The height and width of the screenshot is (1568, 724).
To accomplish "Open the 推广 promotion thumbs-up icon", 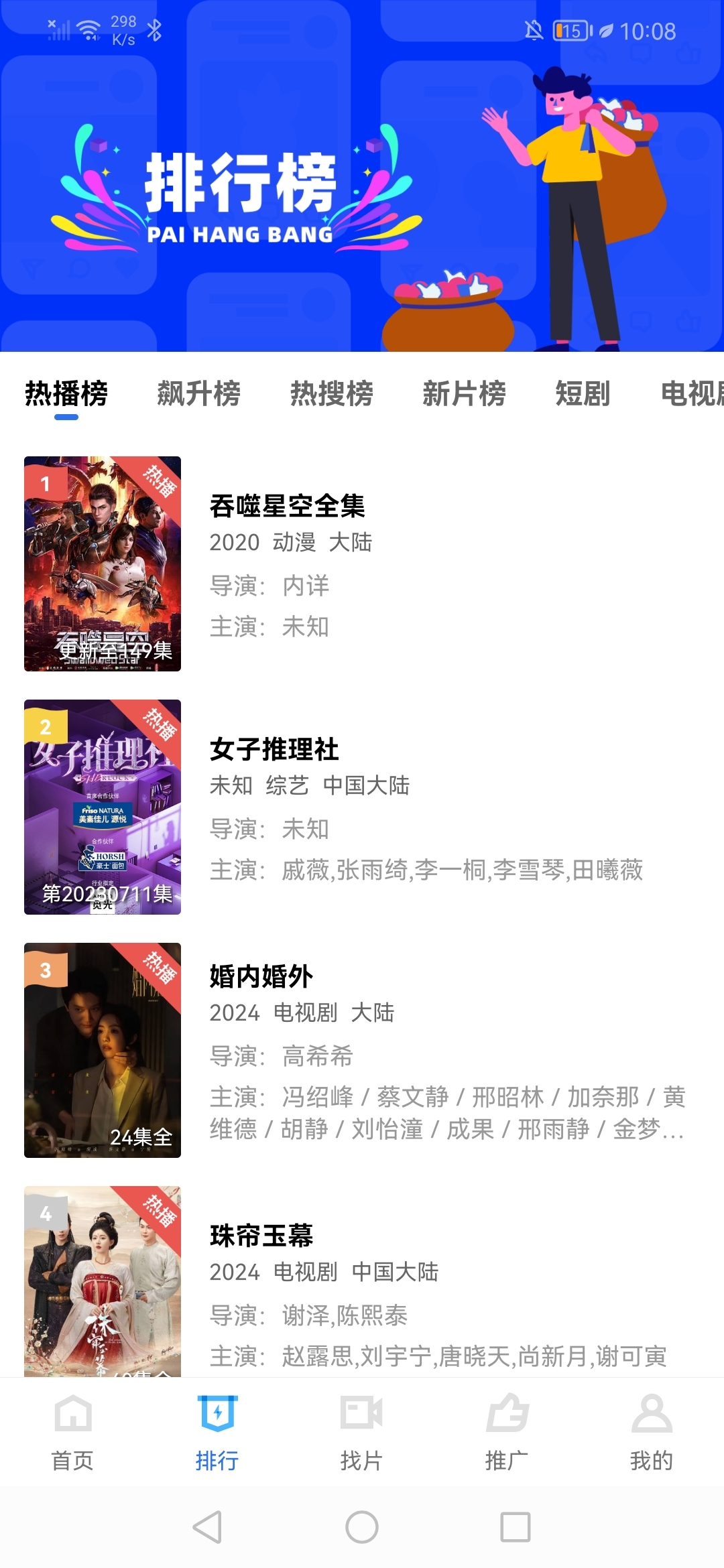I will click(507, 1414).
